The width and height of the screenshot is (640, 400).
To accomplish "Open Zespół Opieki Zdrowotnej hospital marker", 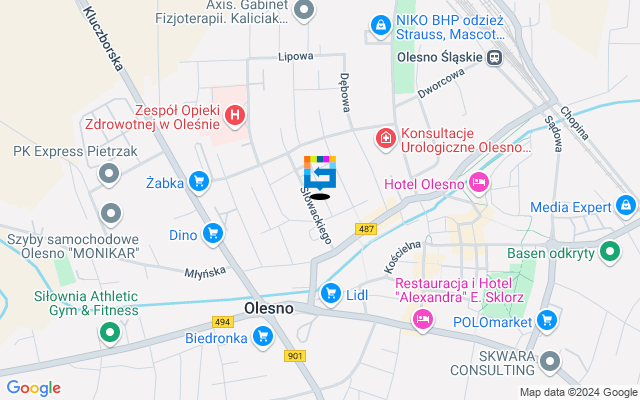I will coord(234,115).
